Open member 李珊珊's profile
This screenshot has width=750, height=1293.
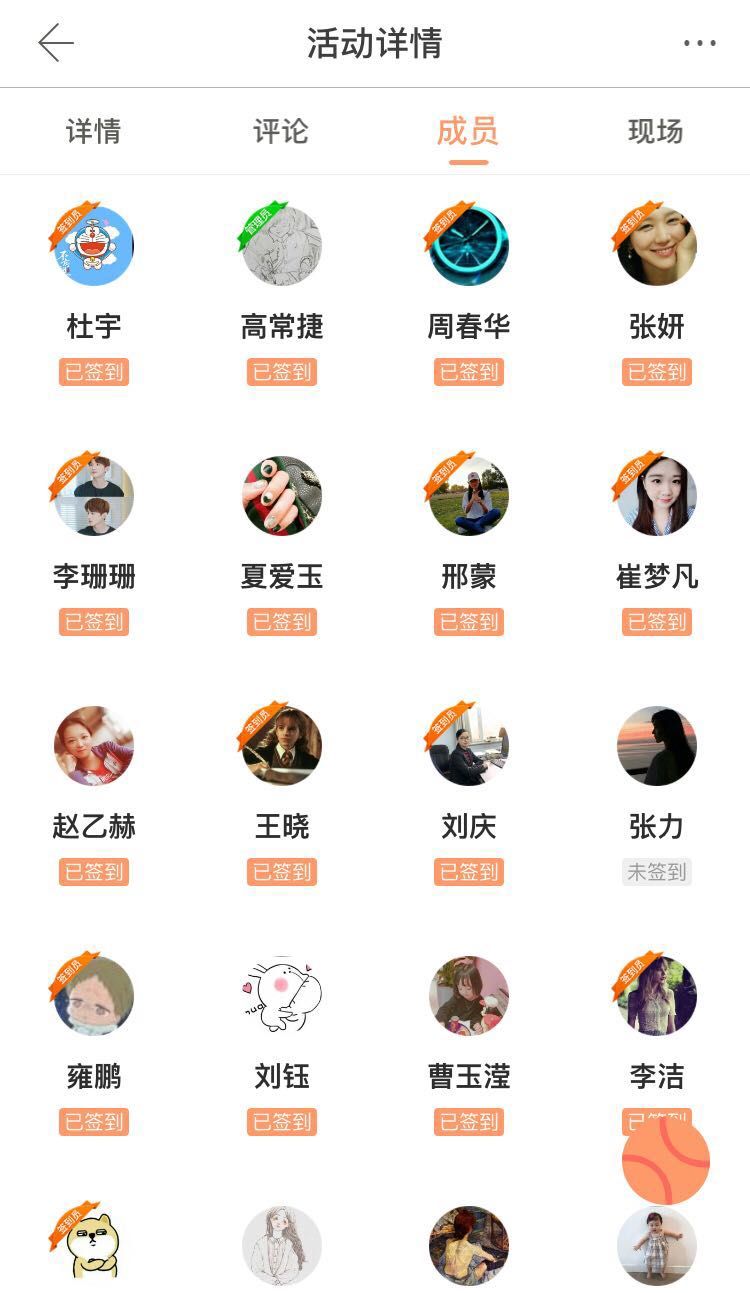coord(94,496)
